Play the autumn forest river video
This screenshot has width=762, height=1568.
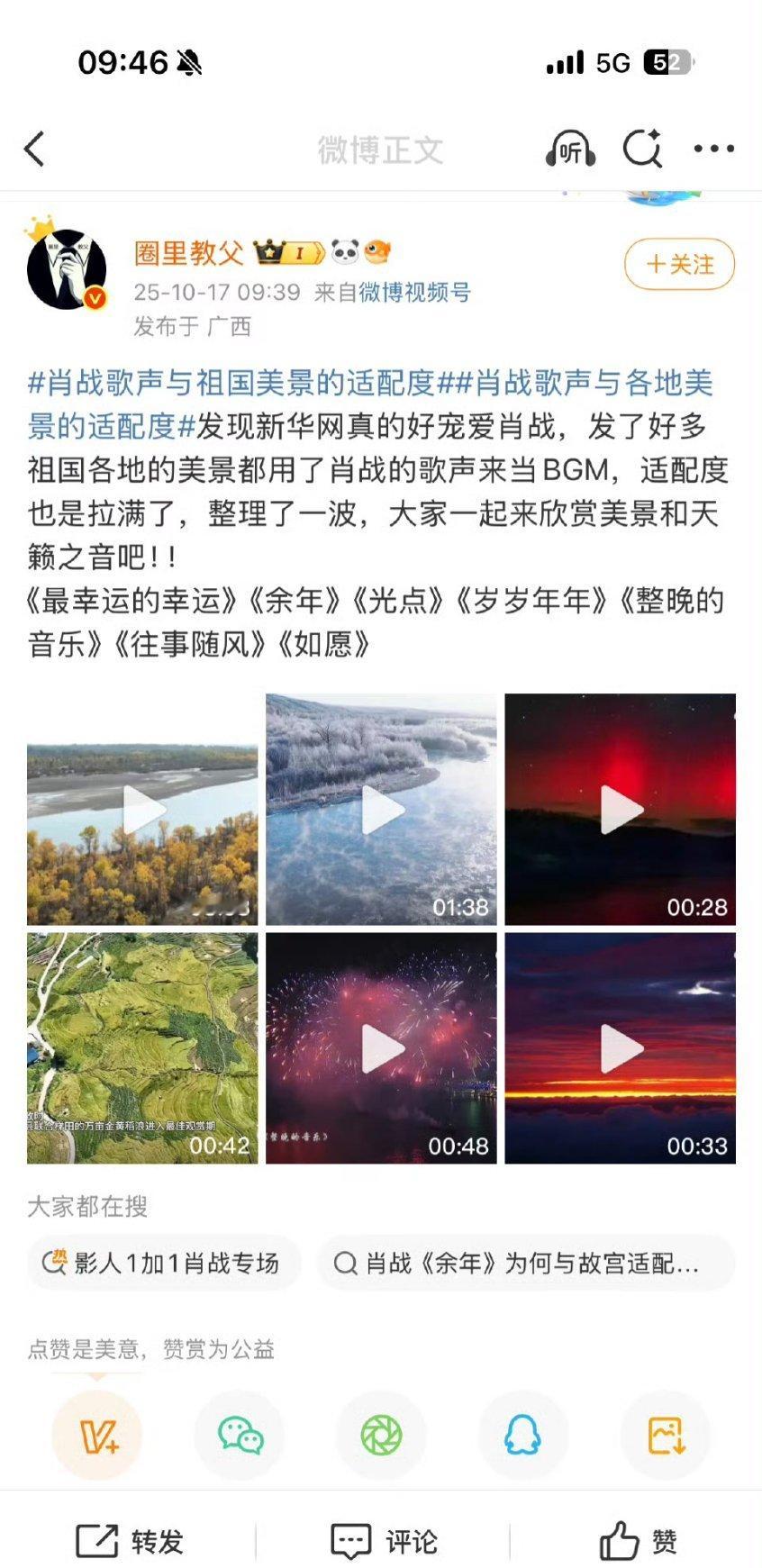(142, 809)
